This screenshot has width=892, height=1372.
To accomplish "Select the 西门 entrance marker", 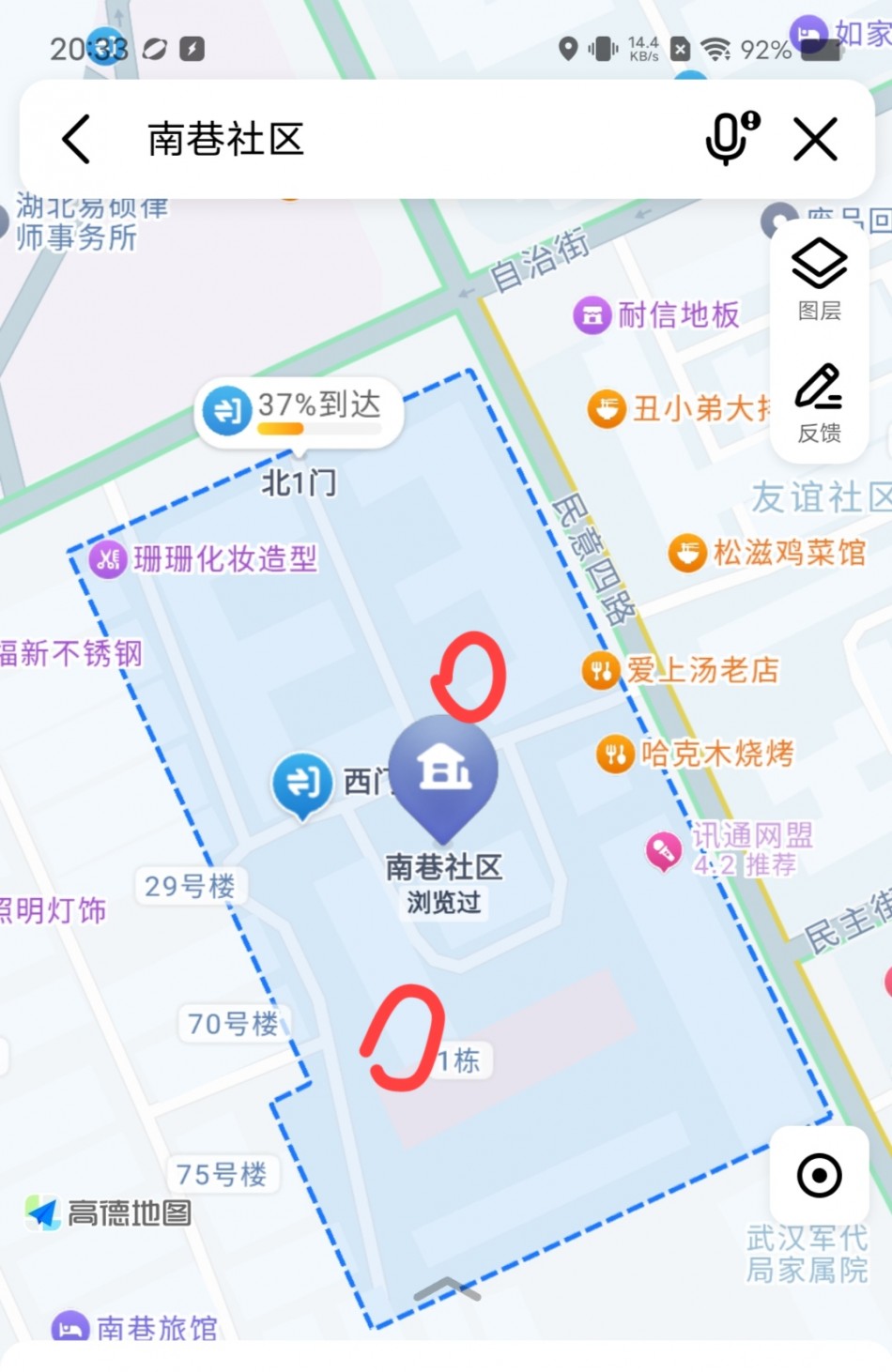I will click(303, 782).
